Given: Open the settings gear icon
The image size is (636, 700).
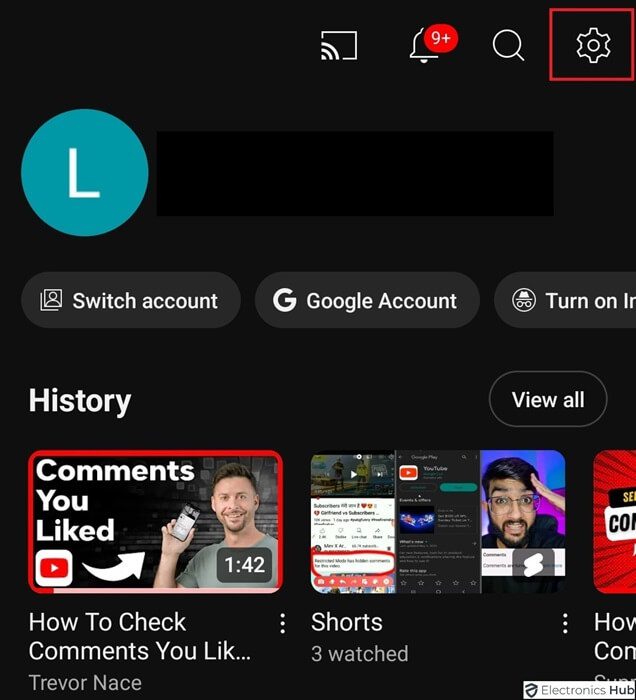Looking at the screenshot, I should tap(593, 45).
